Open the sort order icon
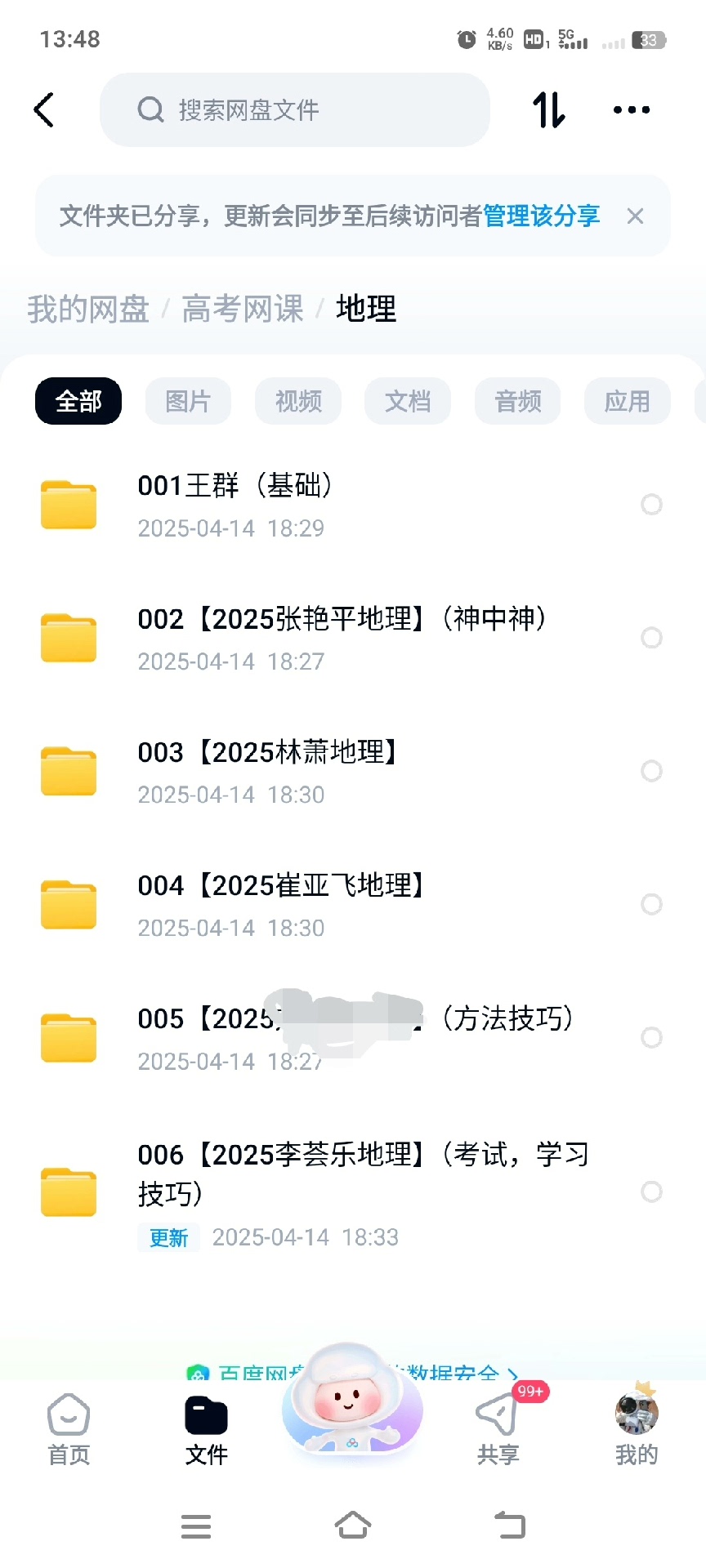 (x=548, y=109)
